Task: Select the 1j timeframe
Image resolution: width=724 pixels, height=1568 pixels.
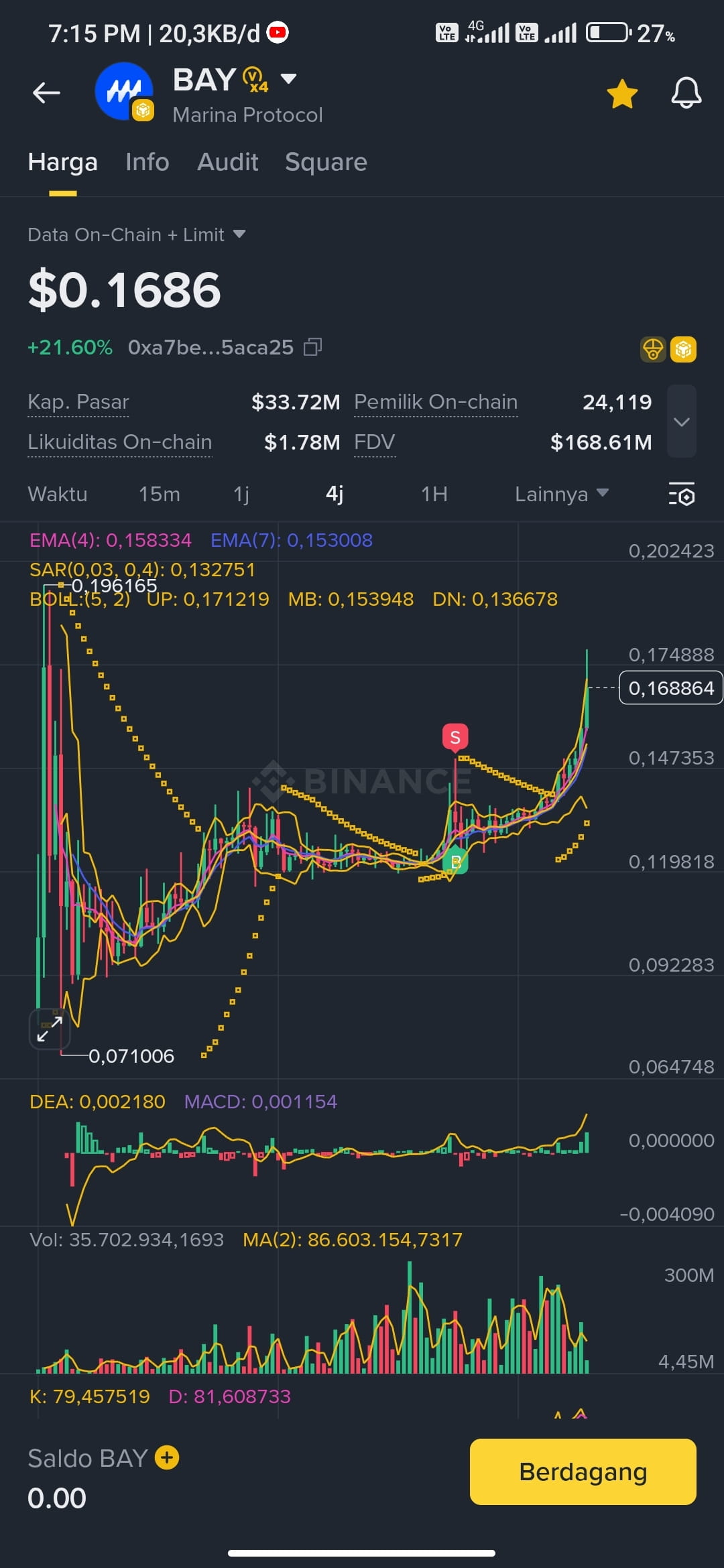Action: click(x=241, y=494)
